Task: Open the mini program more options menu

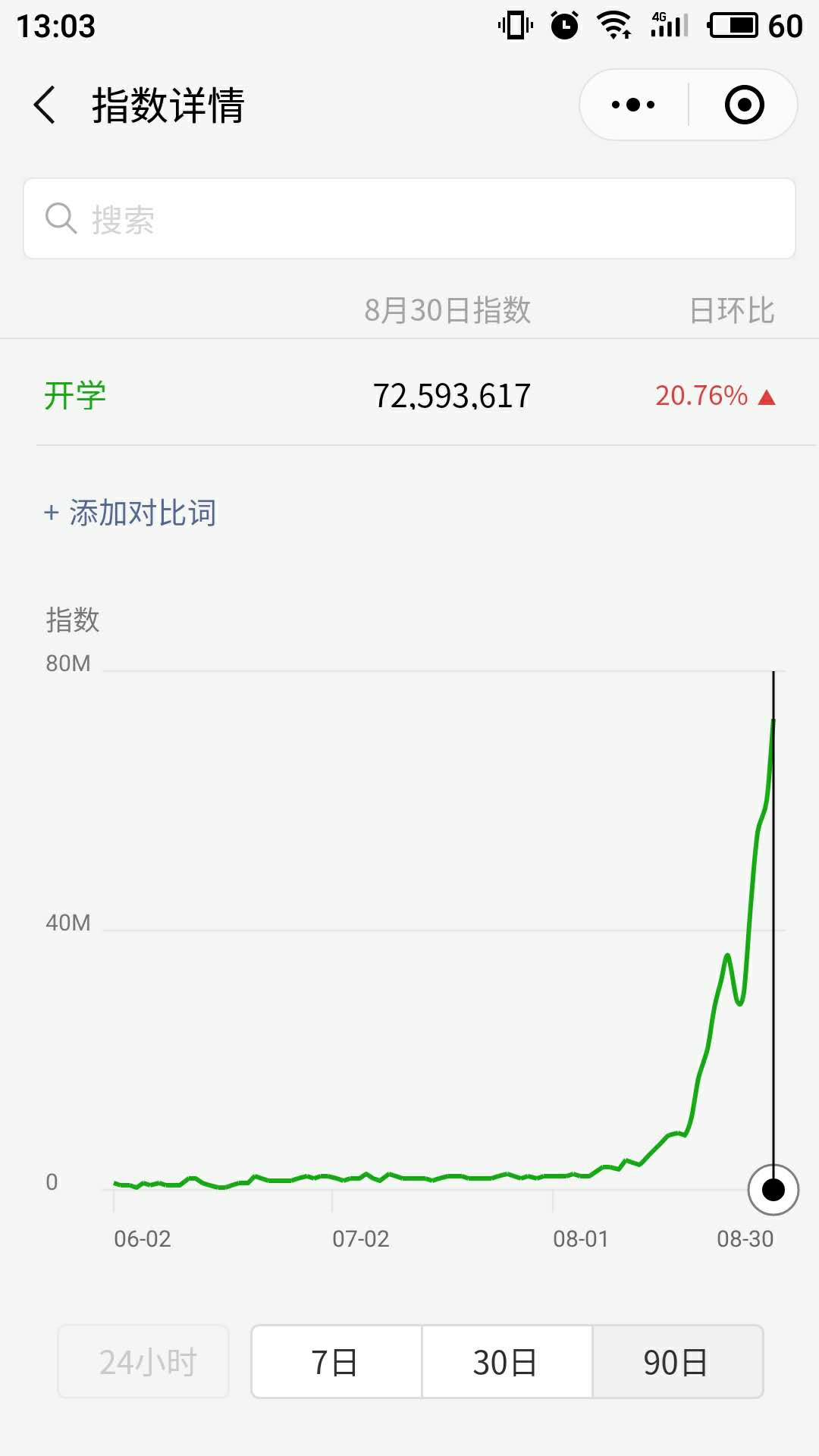Action: click(x=633, y=105)
